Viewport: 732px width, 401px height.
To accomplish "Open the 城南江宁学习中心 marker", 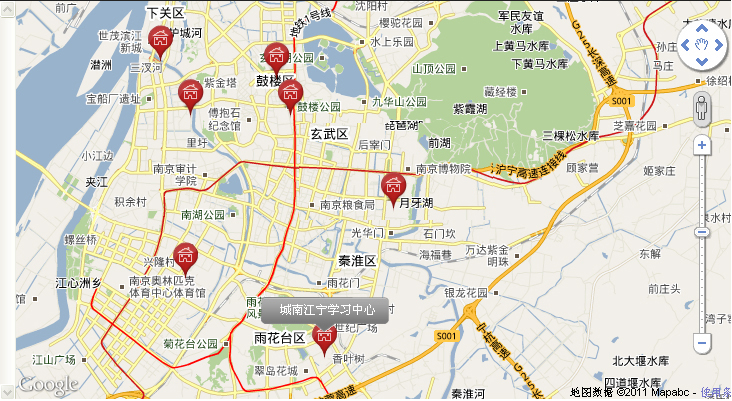I will [324, 337].
